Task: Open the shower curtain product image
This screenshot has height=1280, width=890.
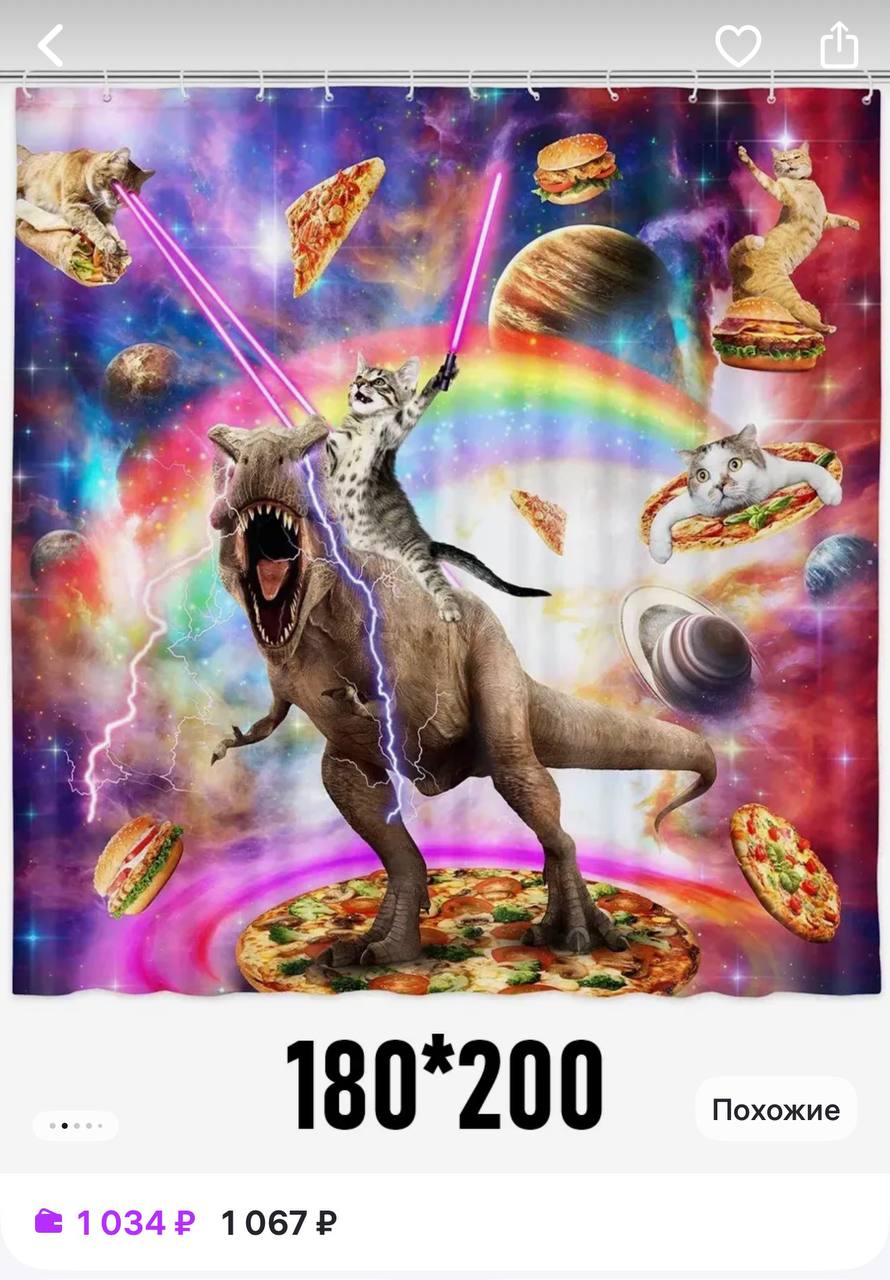Action: 445,540
